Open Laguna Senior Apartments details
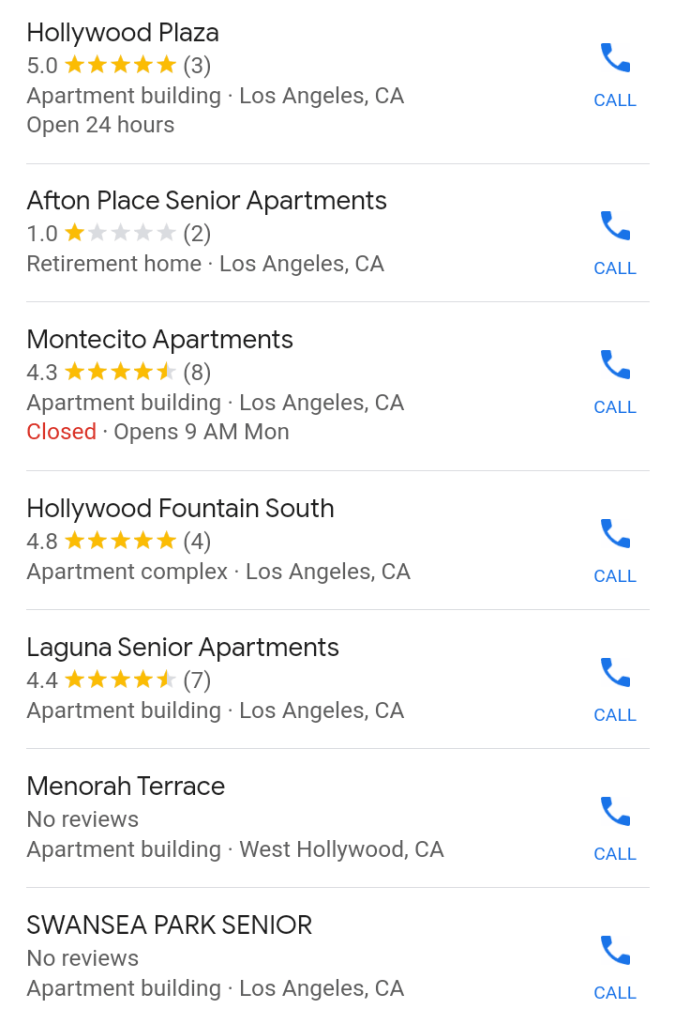675x1024 pixels. pos(183,648)
